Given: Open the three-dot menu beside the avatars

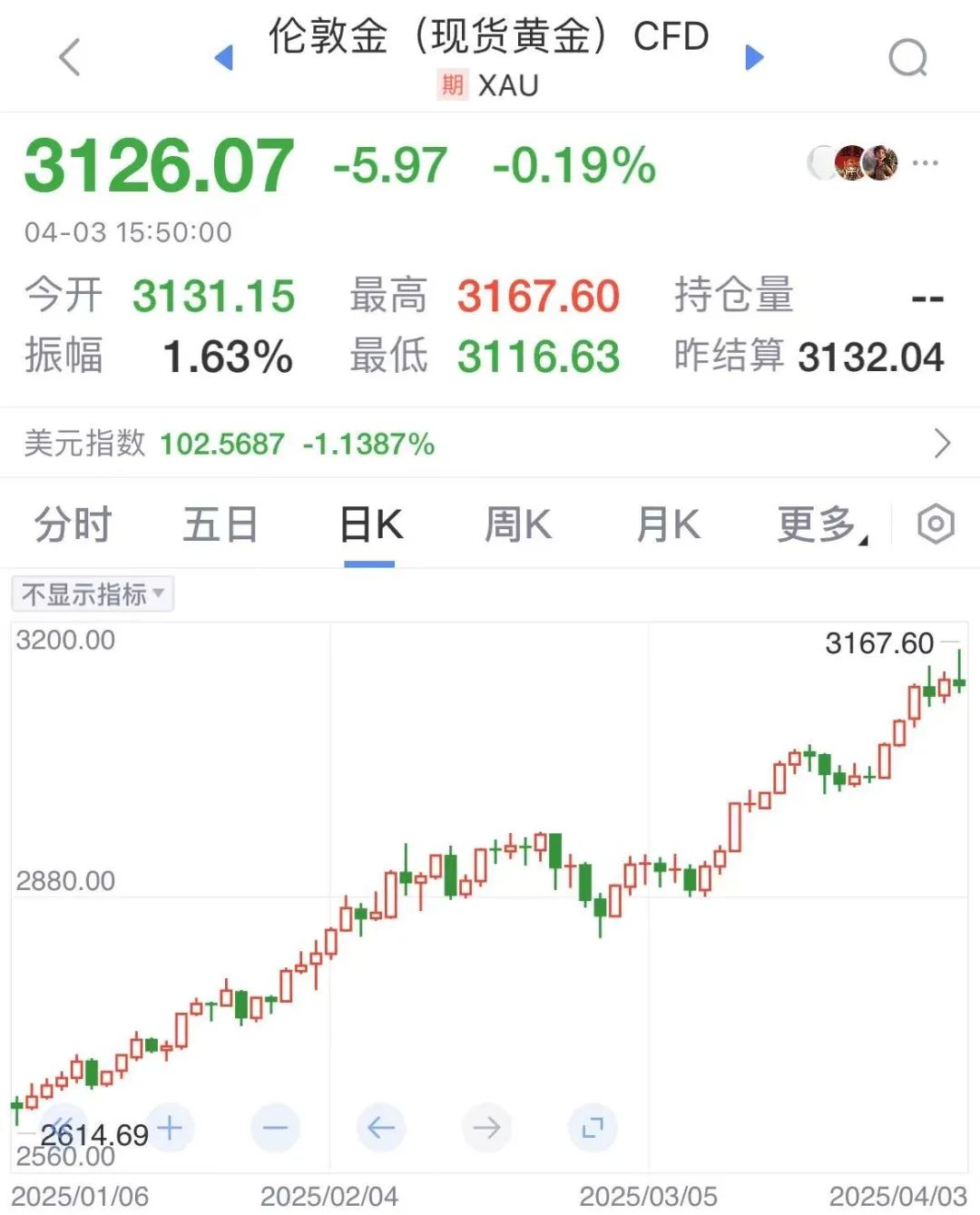Looking at the screenshot, I should (925, 163).
